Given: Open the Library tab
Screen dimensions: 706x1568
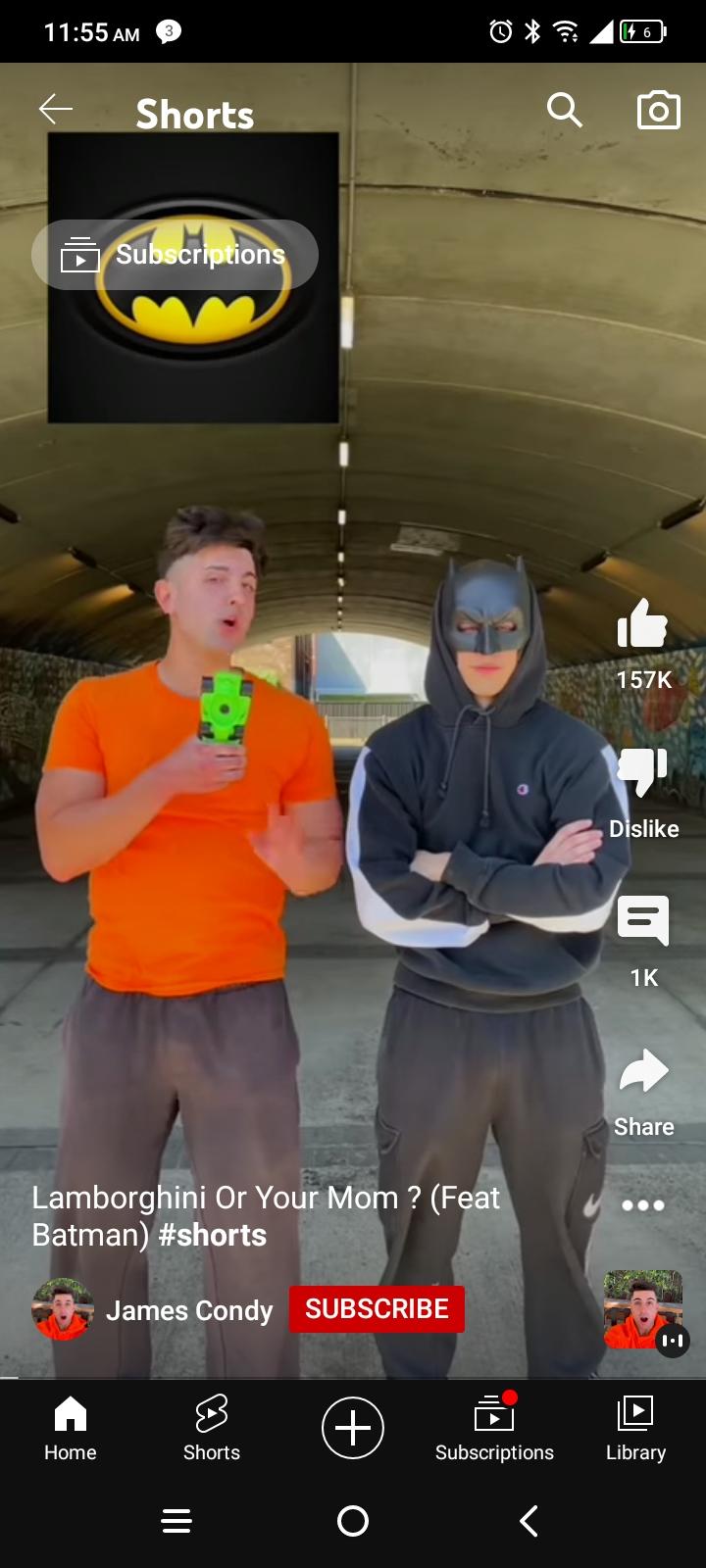Looking at the screenshot, I should 634,1428.
